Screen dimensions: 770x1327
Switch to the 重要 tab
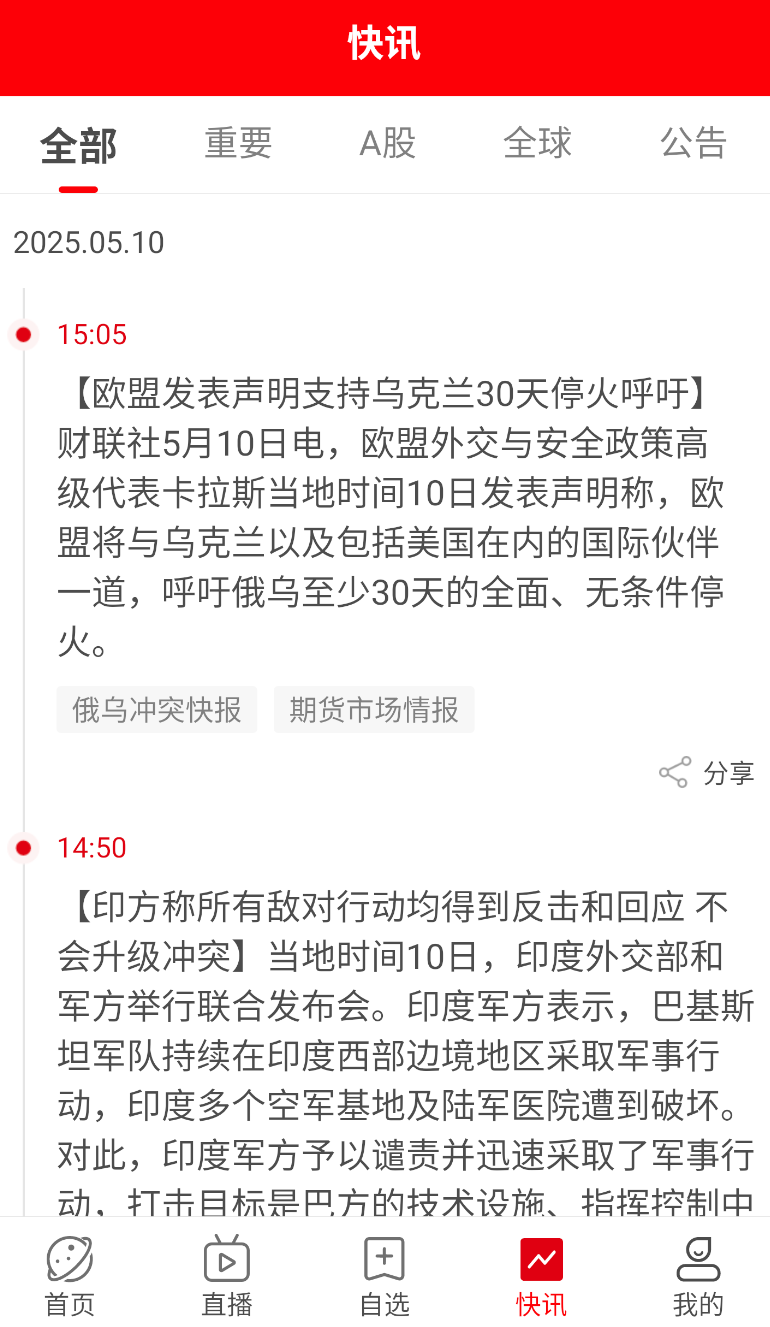coord(238,144)
